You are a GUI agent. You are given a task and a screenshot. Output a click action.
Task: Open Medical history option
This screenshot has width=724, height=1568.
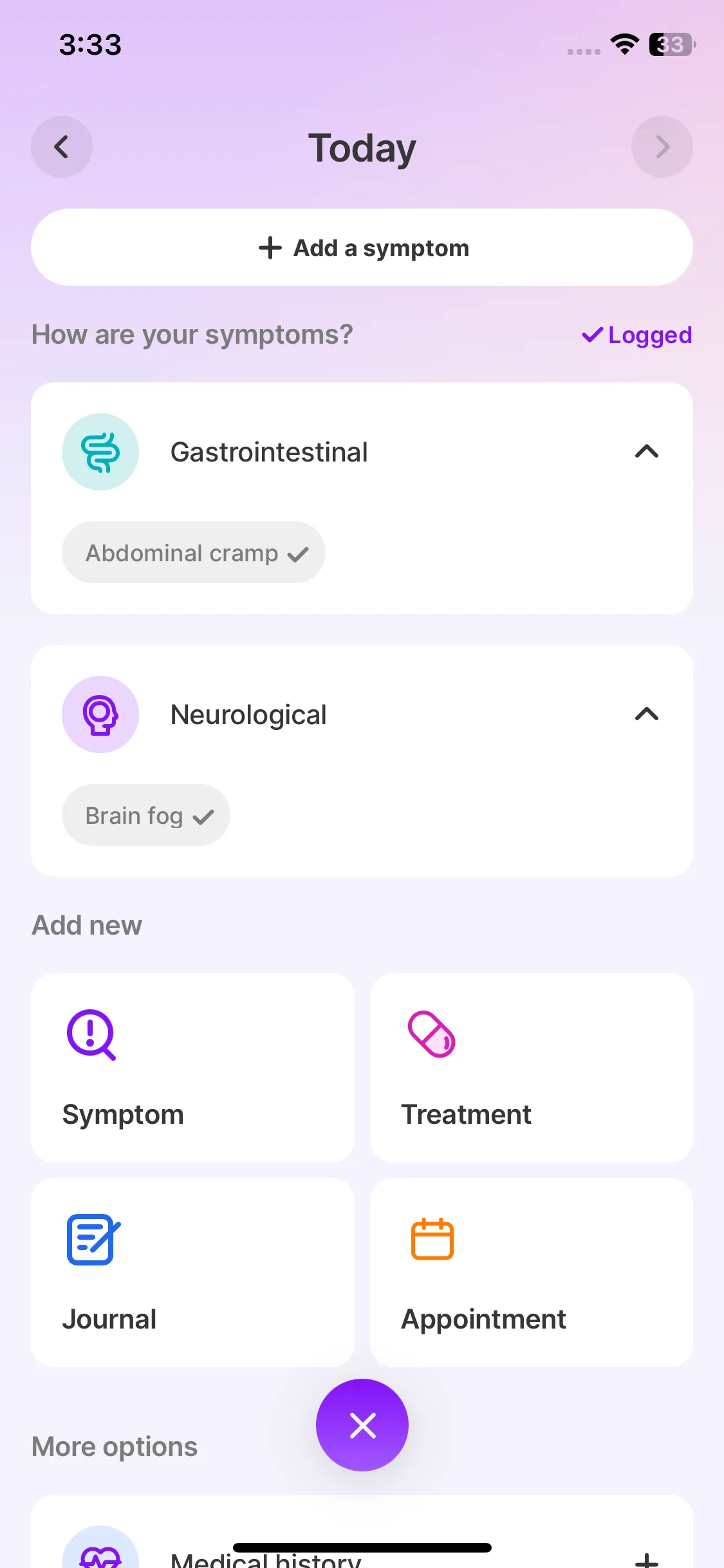(264, 1558)
